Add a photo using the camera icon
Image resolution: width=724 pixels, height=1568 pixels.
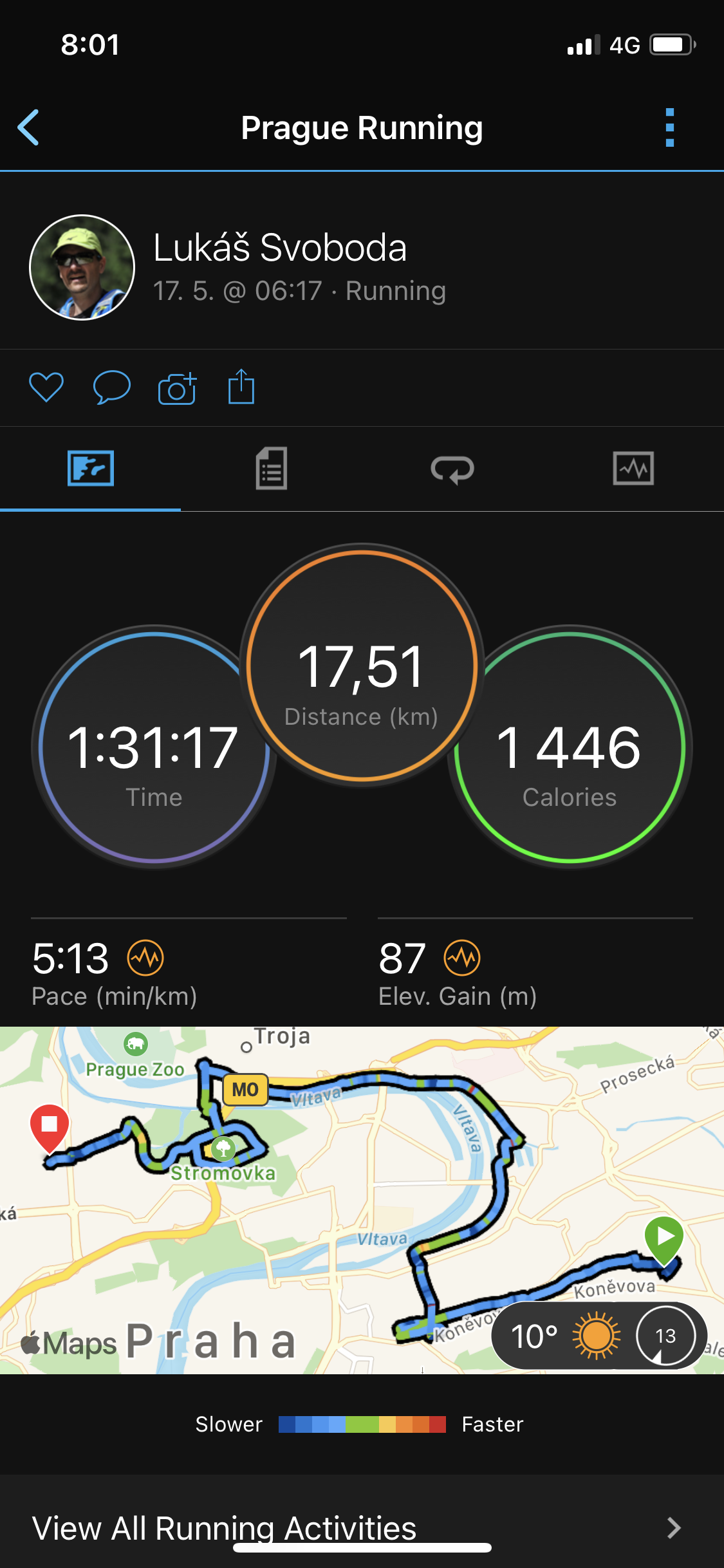177,387
